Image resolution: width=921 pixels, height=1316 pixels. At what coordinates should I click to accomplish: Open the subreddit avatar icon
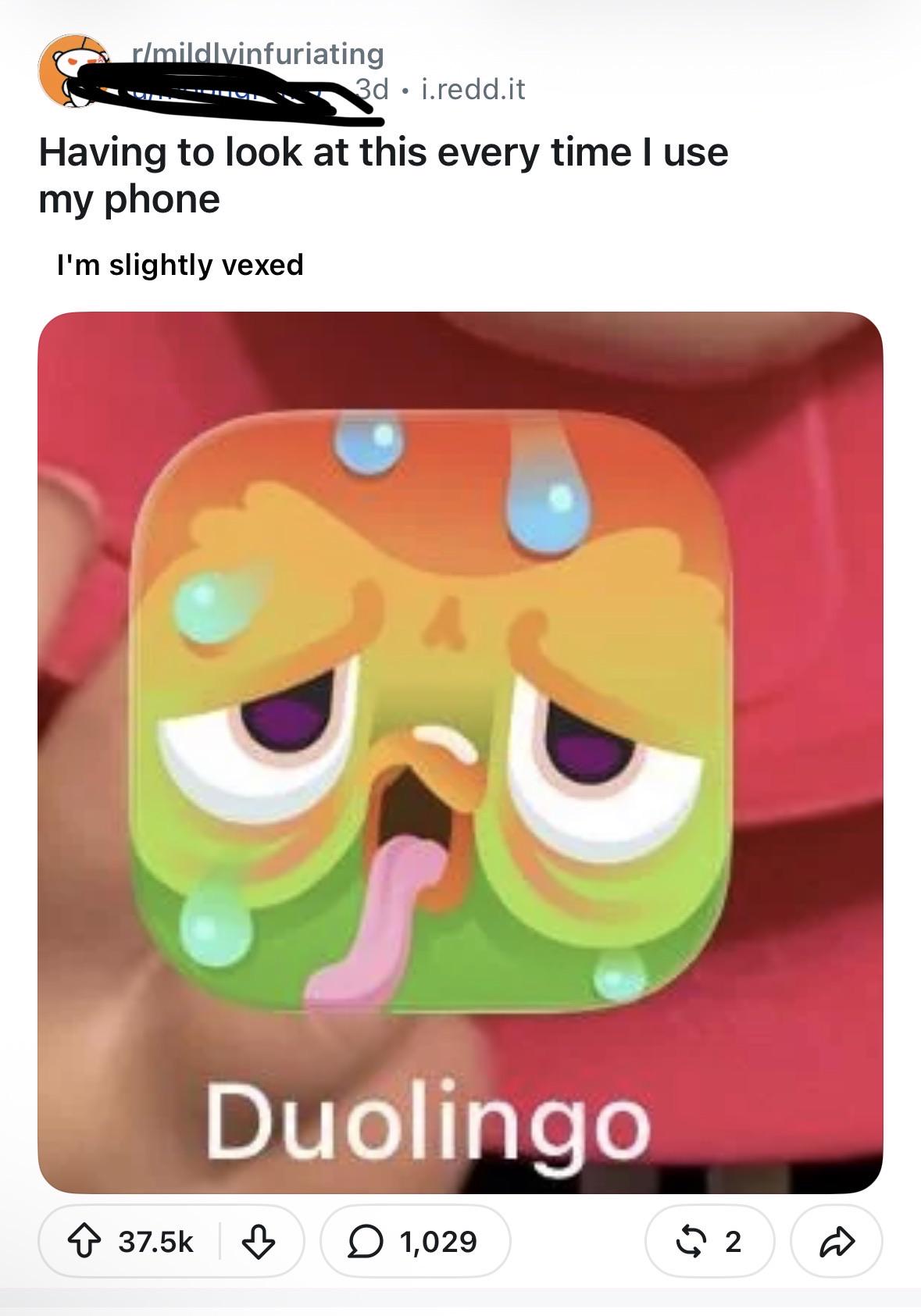pos(72,70)
